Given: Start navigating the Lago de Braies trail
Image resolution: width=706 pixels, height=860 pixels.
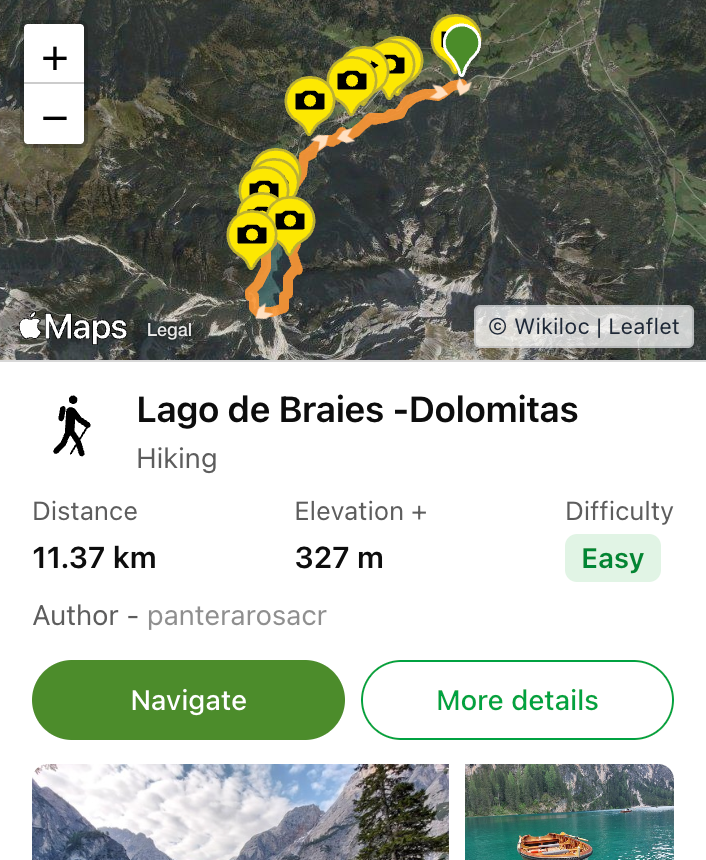Looking at the screenshot, I should [188, 700].
